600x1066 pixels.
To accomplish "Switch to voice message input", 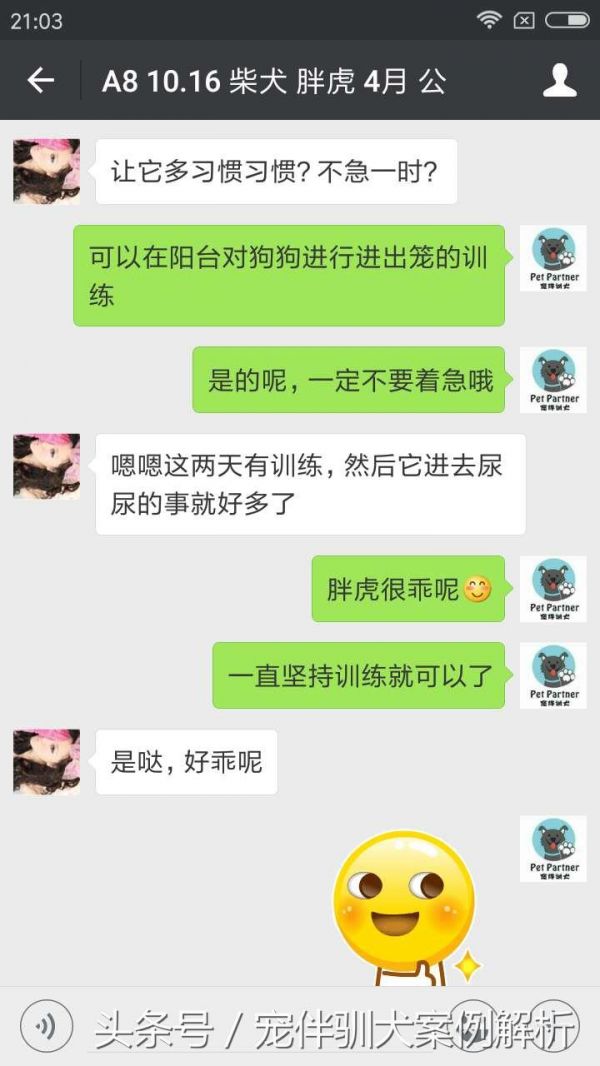I will click(x=46, y=1025).
